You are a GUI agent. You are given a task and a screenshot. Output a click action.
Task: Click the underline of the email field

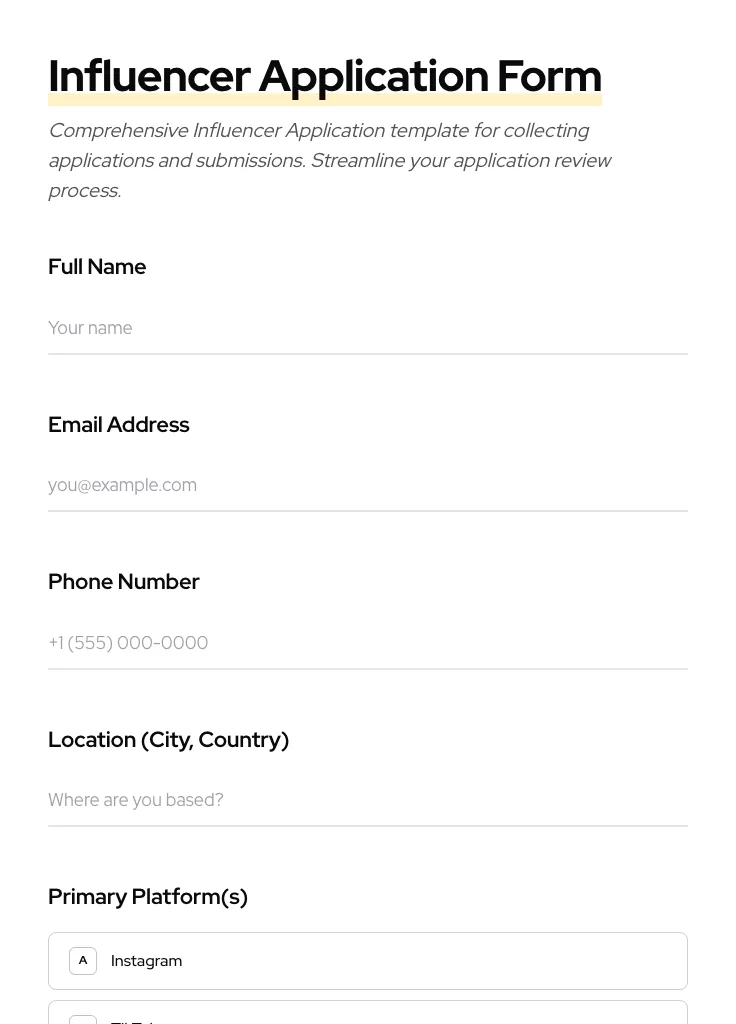pyautogui.click(x=368, y=510)
